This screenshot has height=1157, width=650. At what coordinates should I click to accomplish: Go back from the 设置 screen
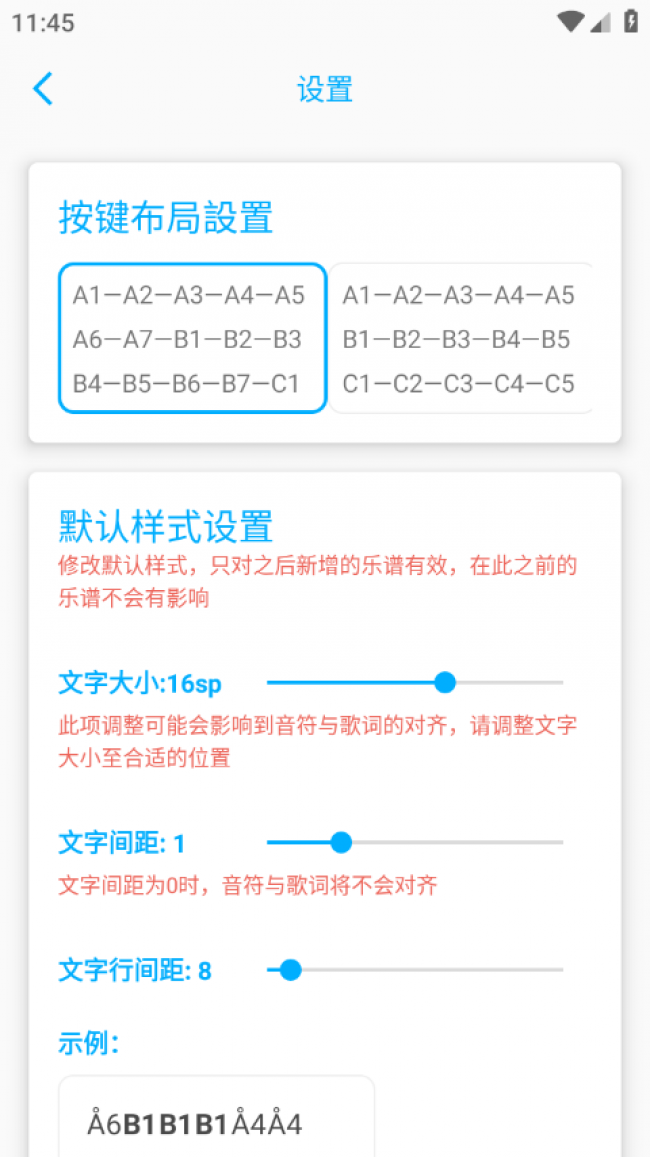(42, 89)
